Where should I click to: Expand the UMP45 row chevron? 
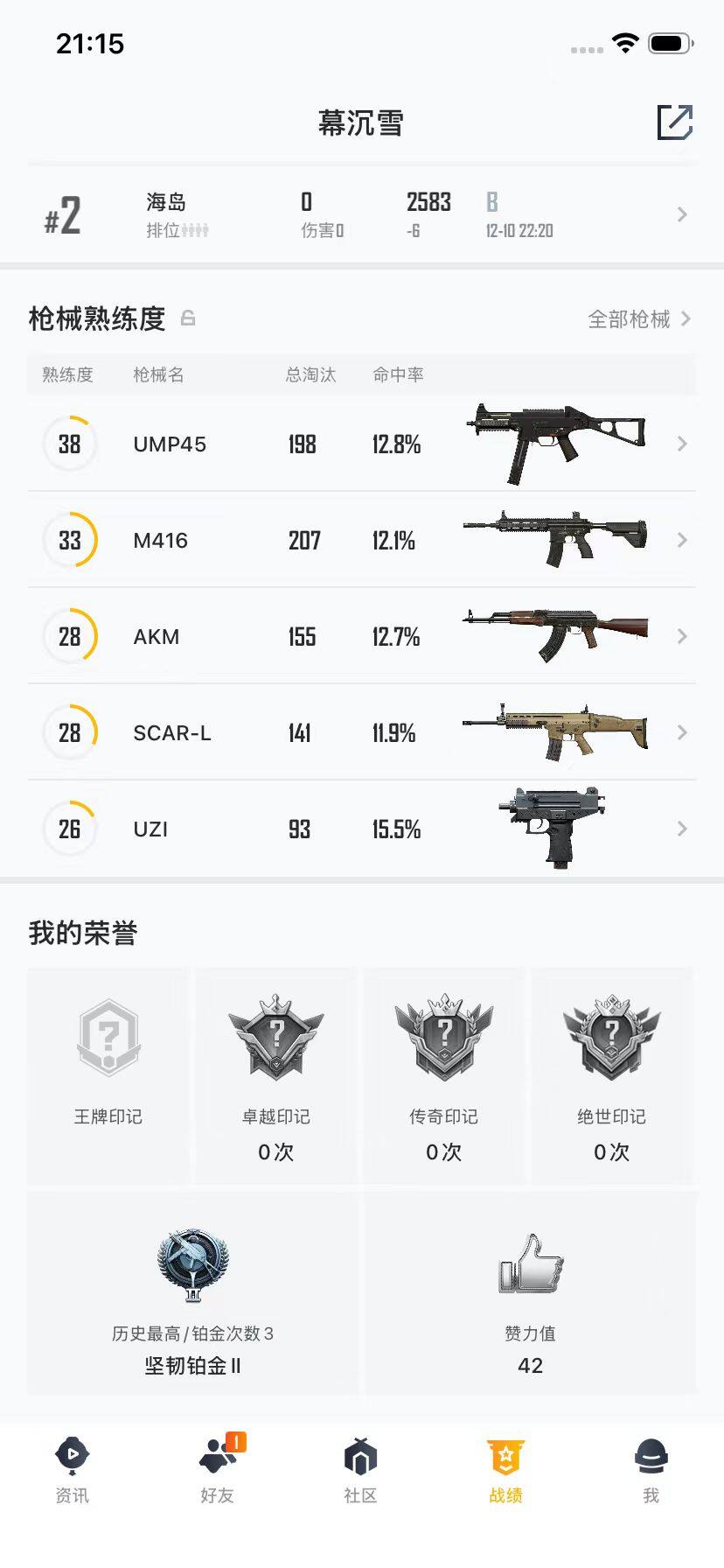[682, 444]
